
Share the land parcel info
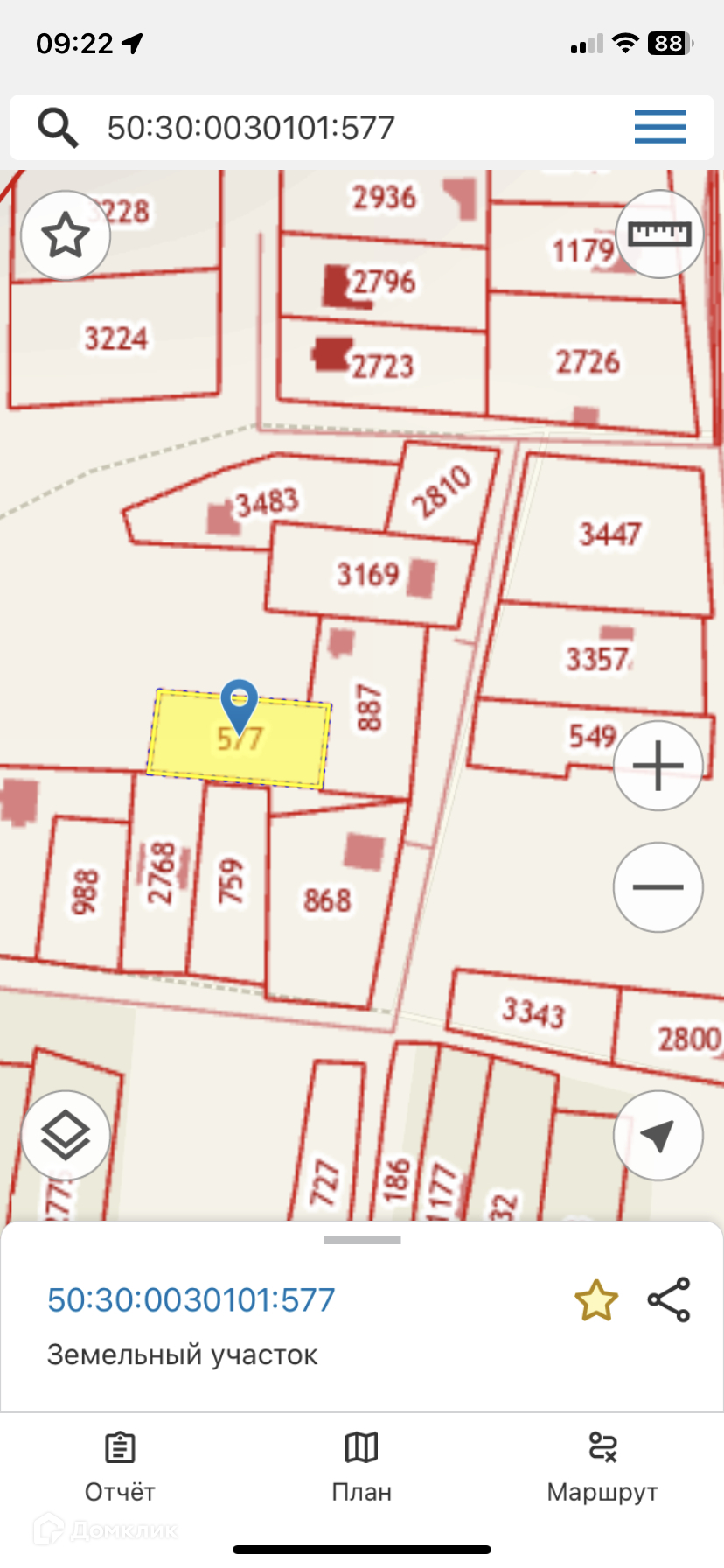click(669, 1299)
